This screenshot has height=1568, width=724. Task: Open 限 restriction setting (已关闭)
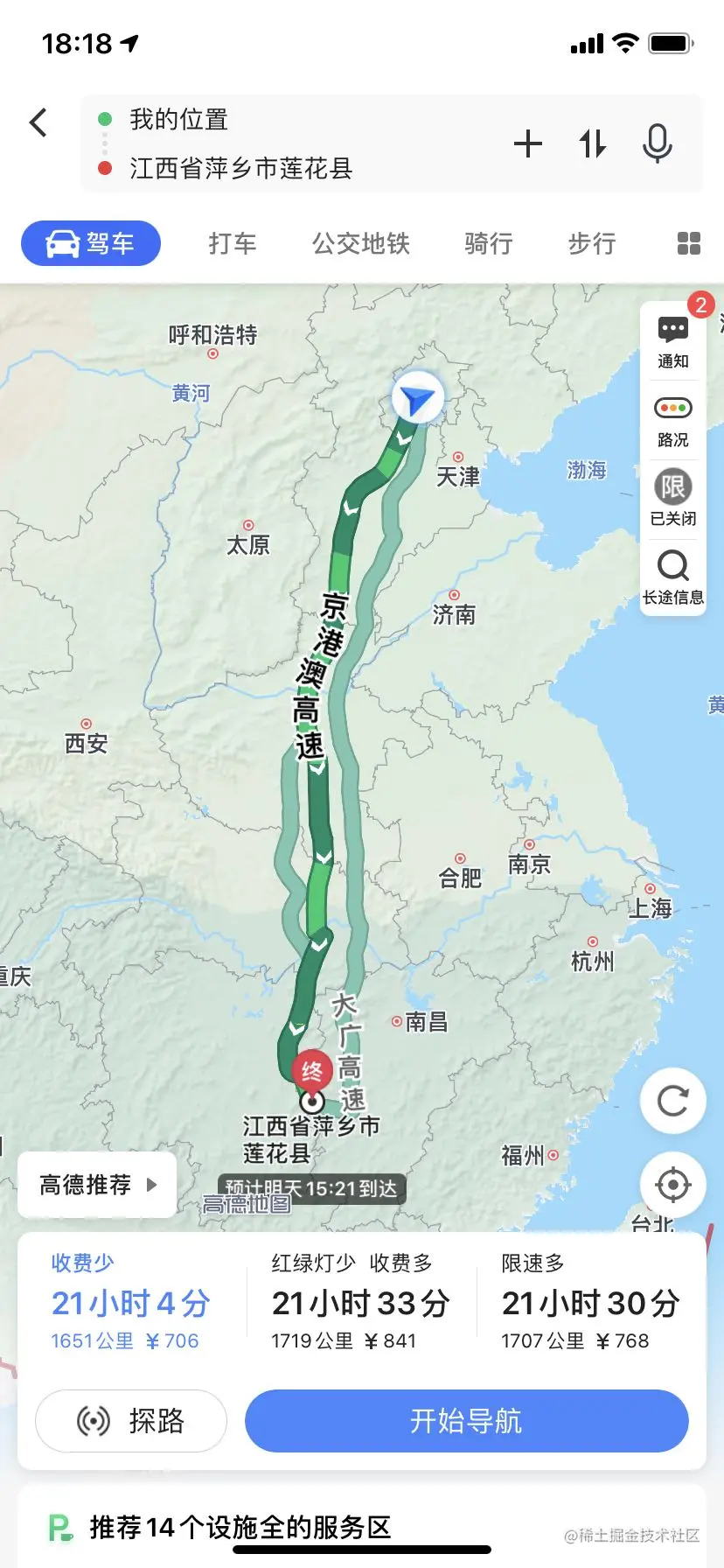coord(672,498)
